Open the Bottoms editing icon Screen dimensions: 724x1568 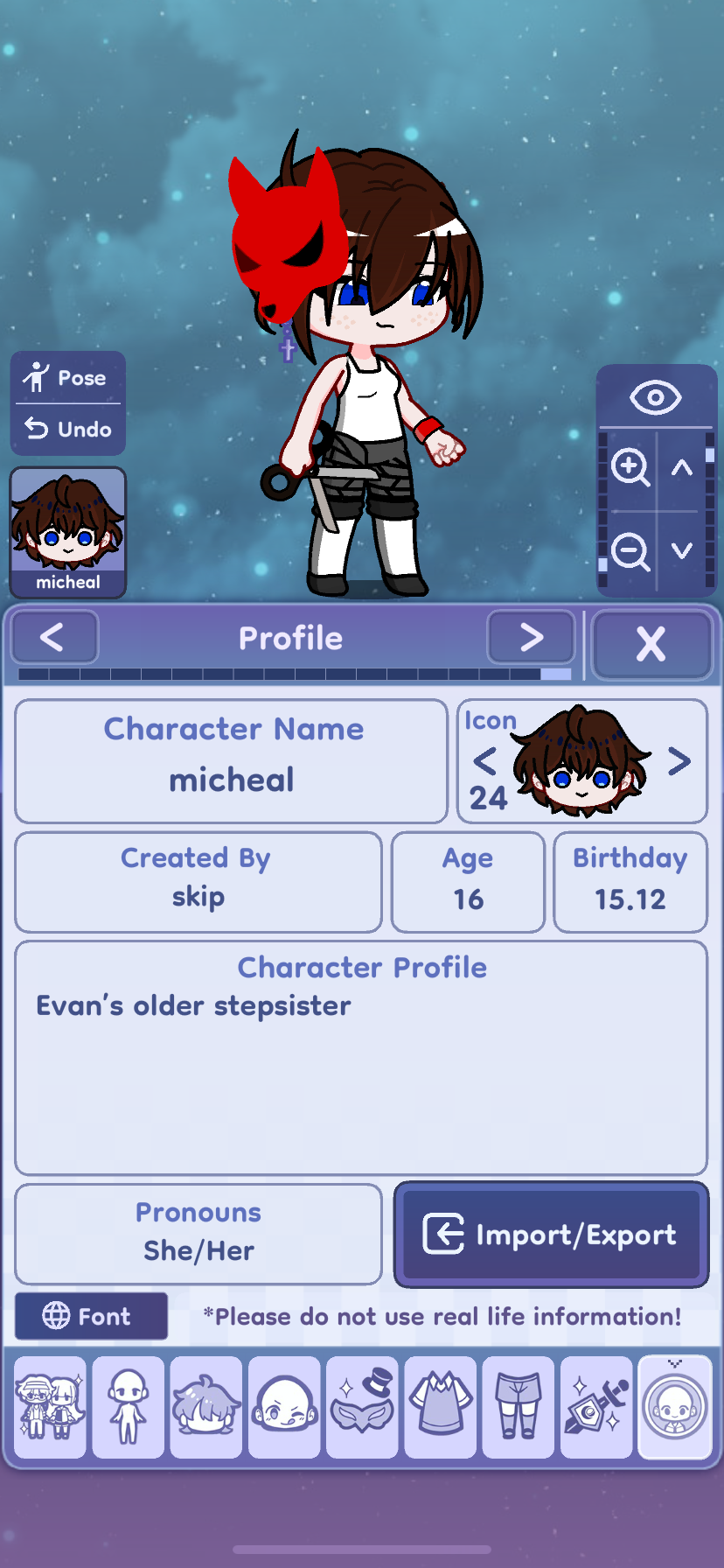(x=518, y=1407)
